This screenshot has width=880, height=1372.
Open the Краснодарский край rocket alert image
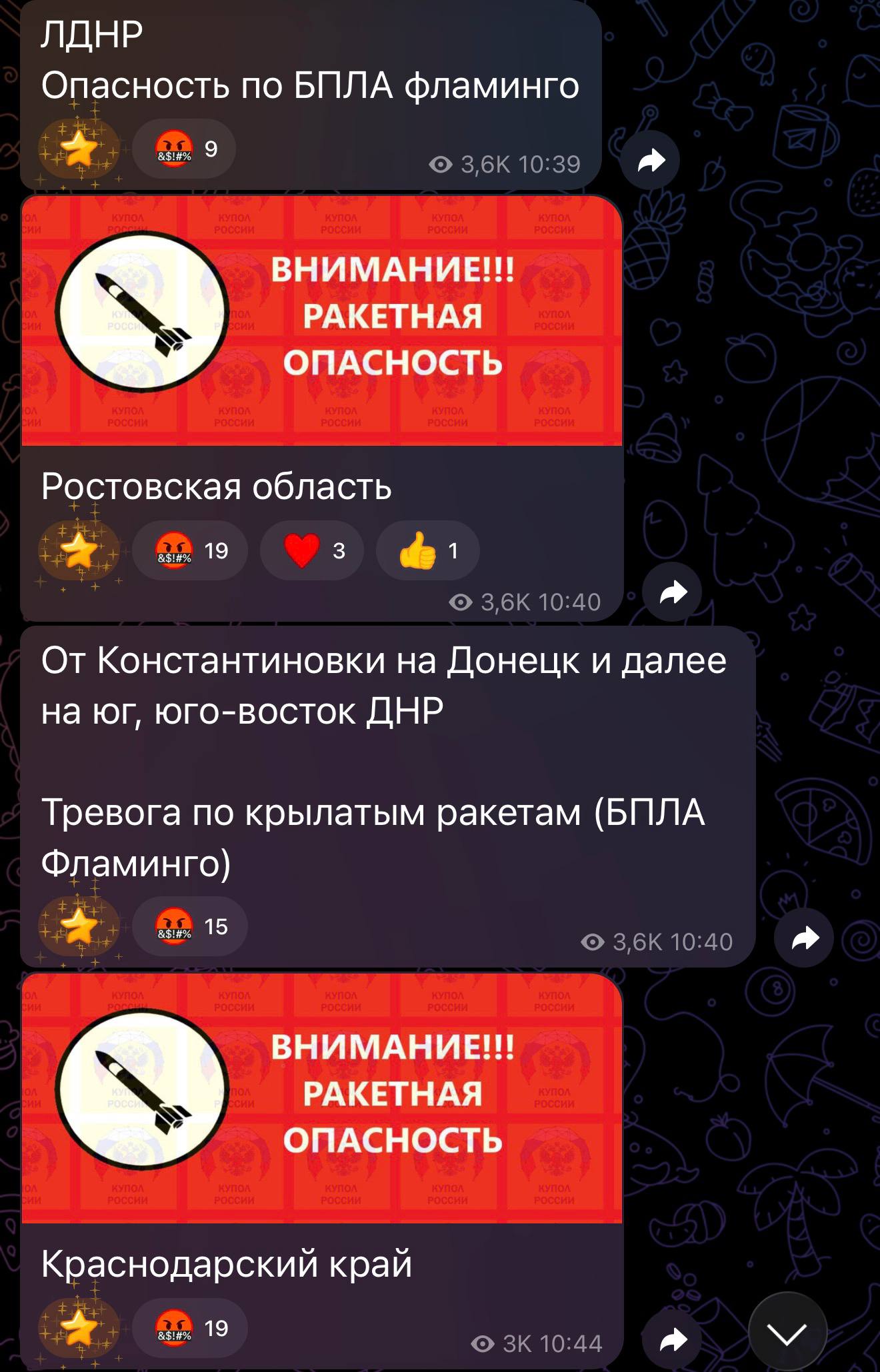(322, 1097)
